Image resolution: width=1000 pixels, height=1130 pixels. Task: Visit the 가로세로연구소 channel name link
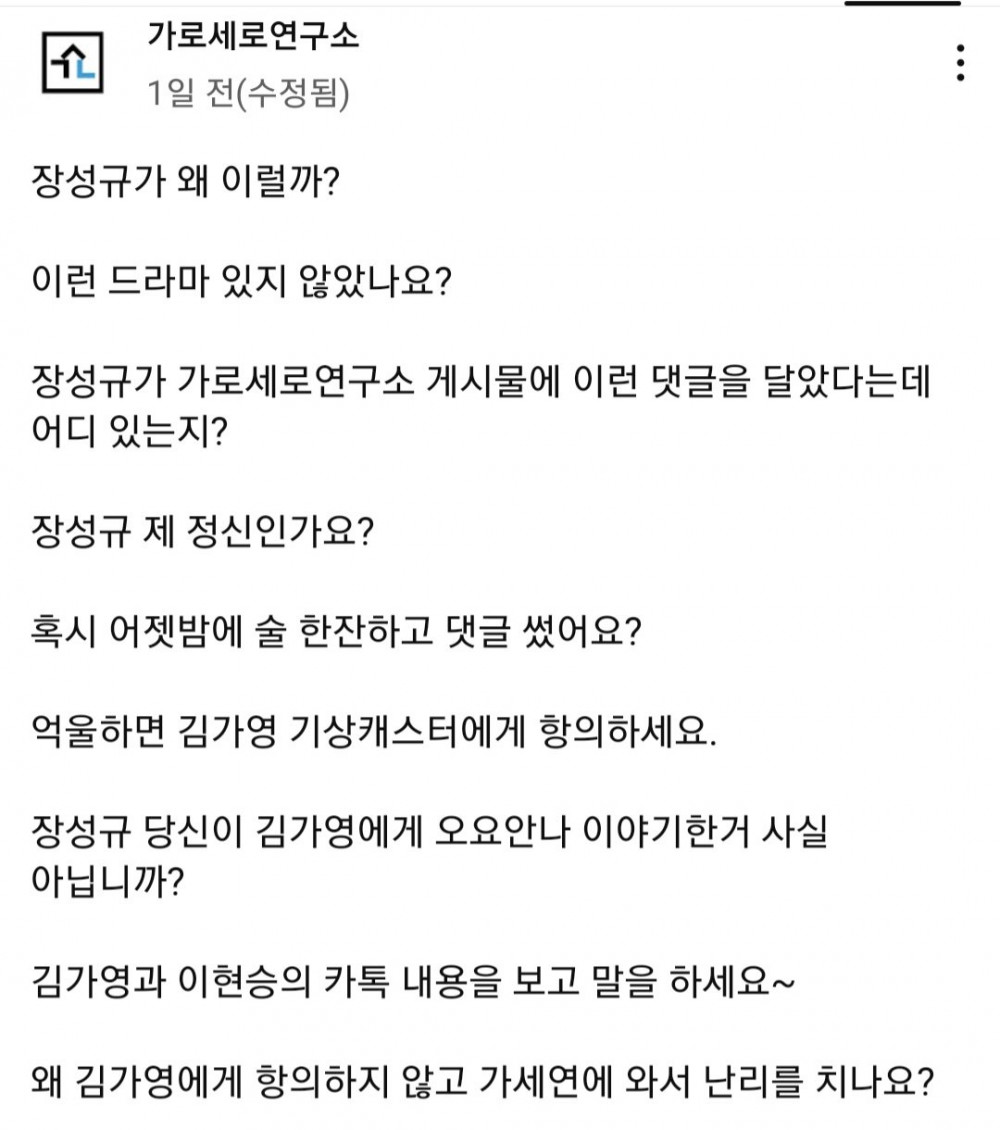[252, 38]
